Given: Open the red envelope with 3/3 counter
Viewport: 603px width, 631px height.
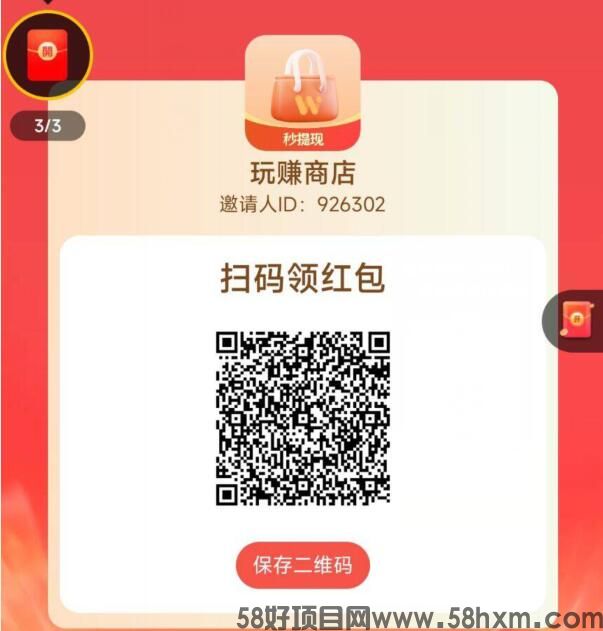Looking at the screenshot, I should click(x=47, y=53).
